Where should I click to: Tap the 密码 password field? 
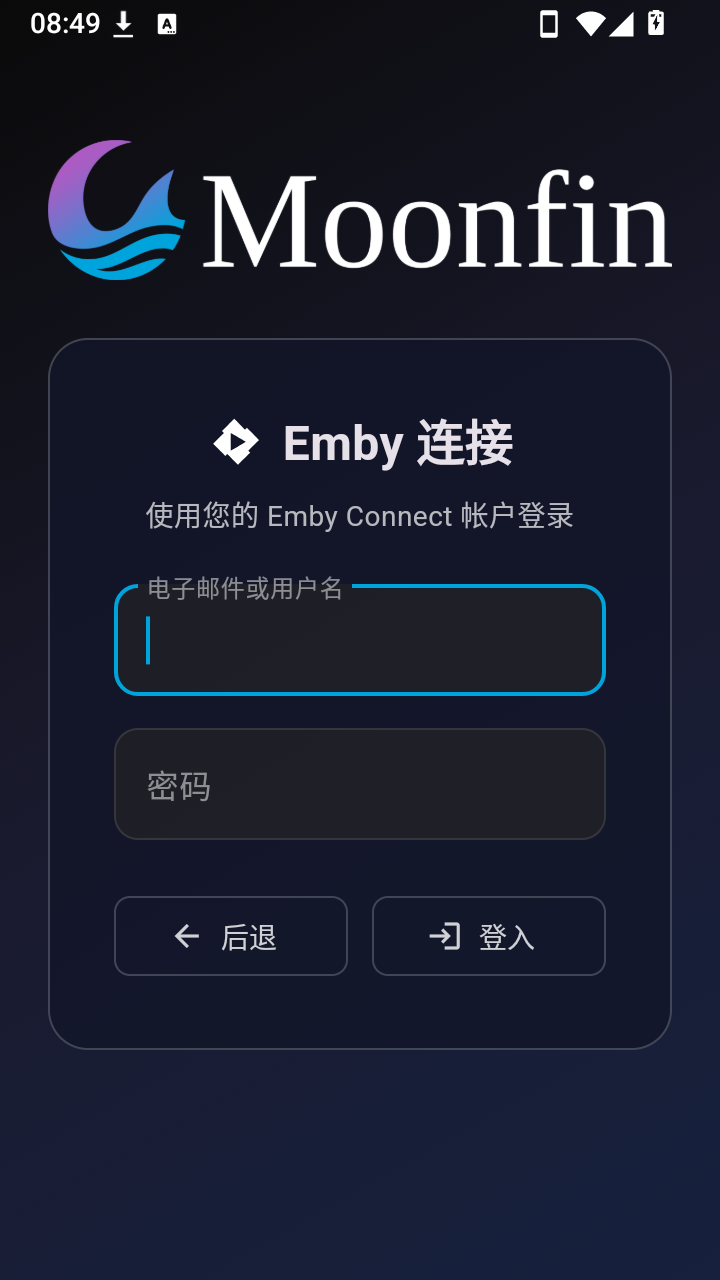pyautogui.click(x=360, y=784)
